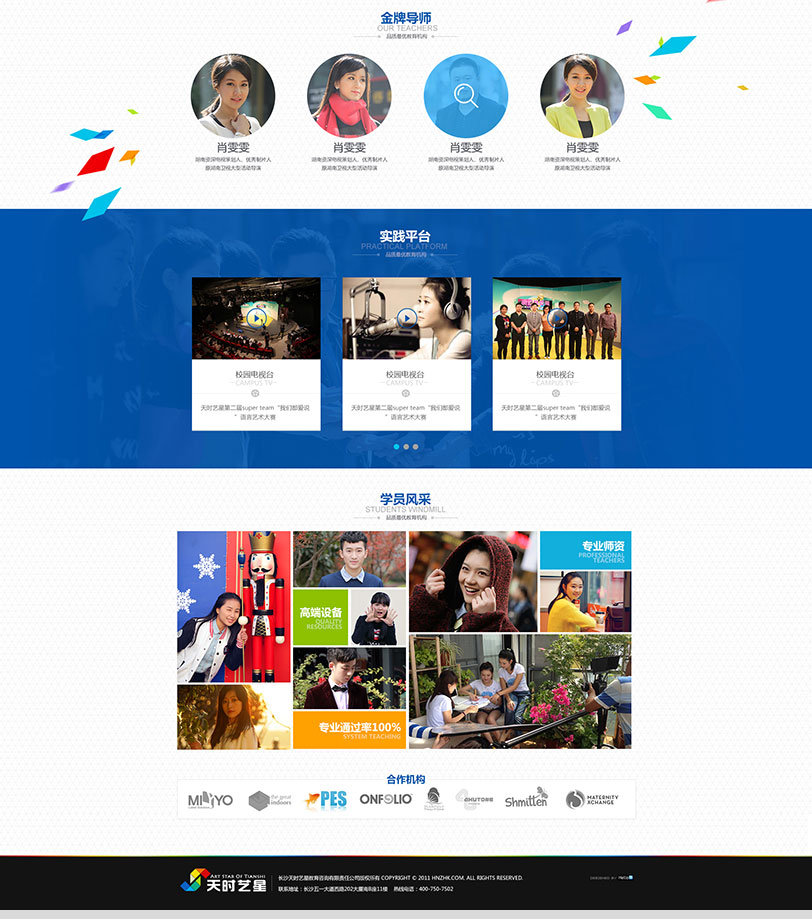Play the video of the stage audience hall

[257, 318]
